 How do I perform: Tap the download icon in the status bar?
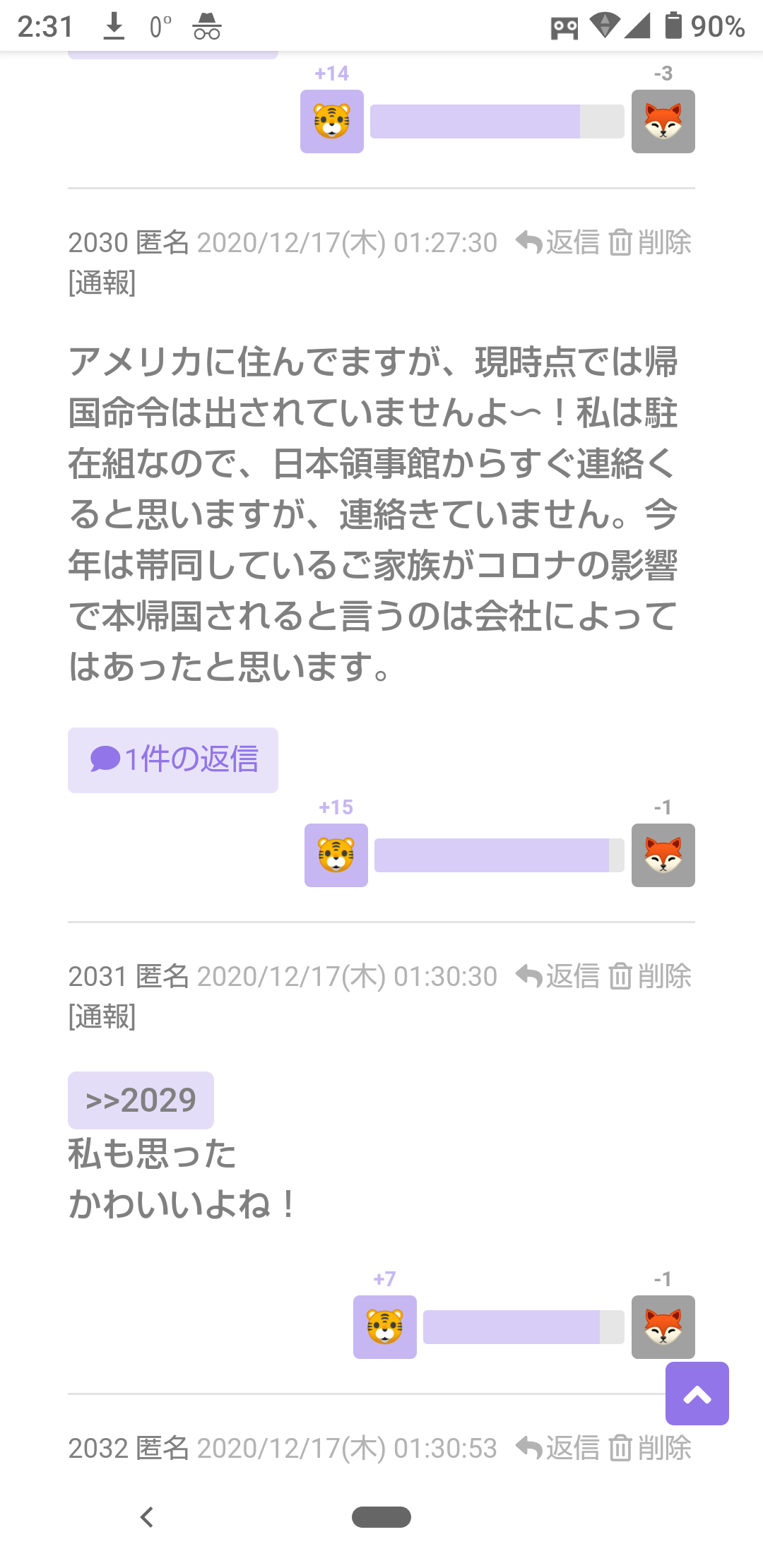tap(114, 25)
